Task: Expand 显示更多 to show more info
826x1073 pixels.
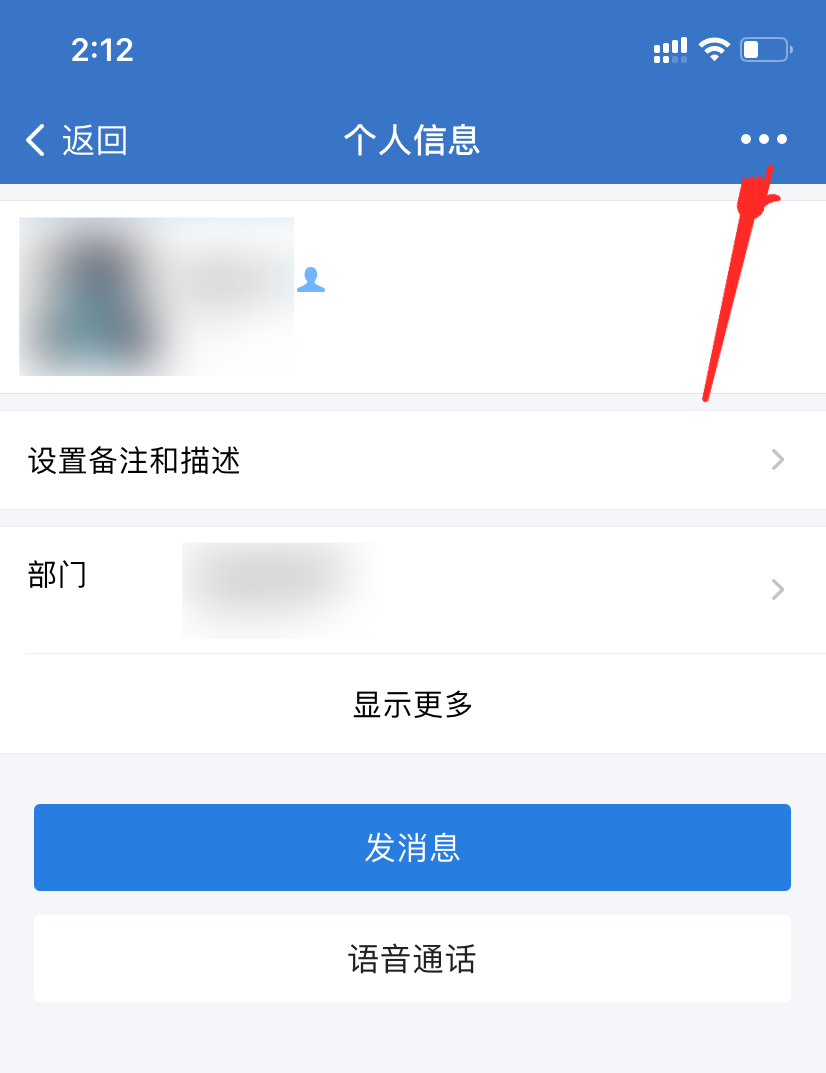Action: (x=412, y=704)
